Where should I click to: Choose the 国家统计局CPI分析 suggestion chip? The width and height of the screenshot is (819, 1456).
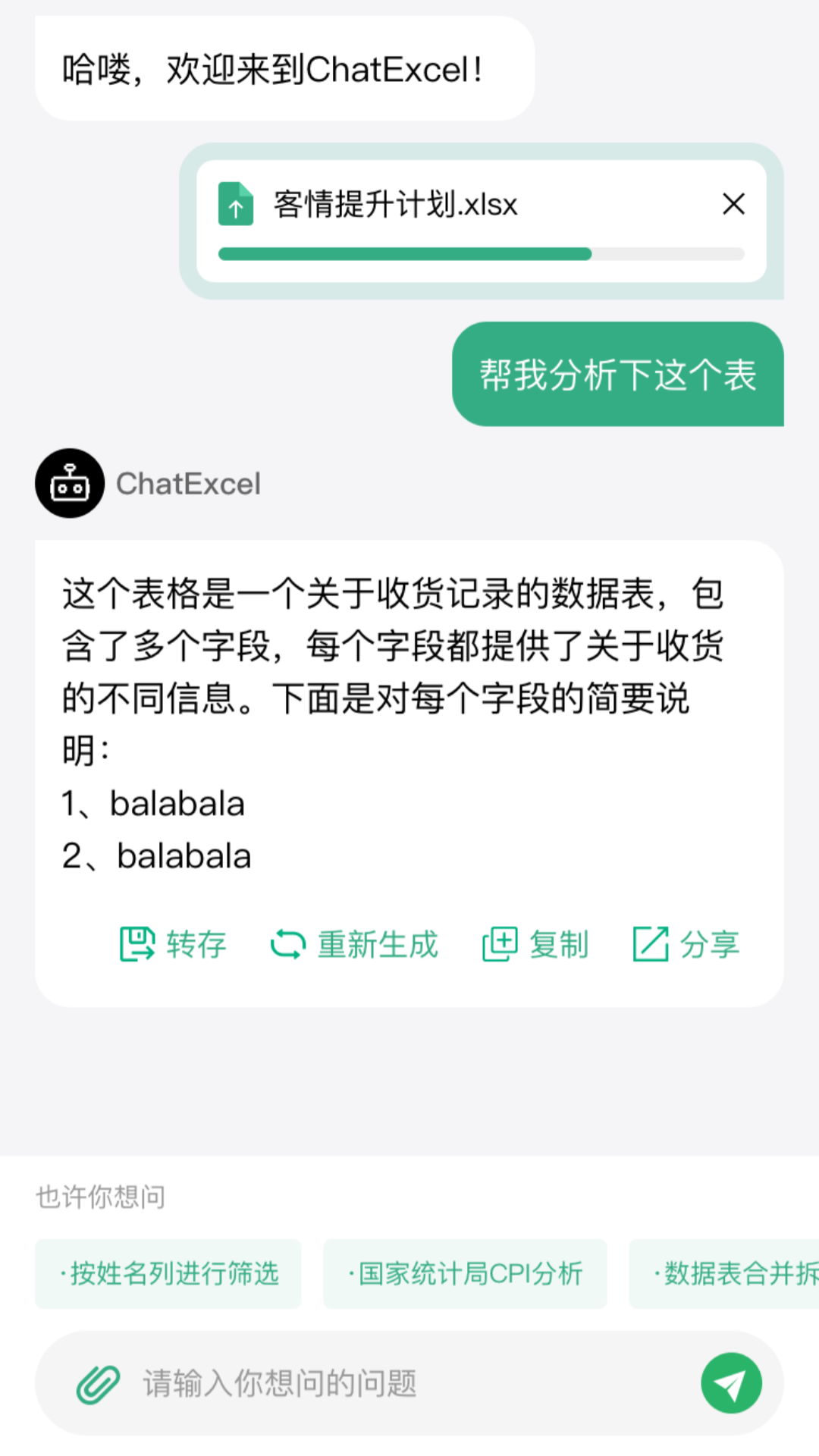click(x=465, y=1274)
